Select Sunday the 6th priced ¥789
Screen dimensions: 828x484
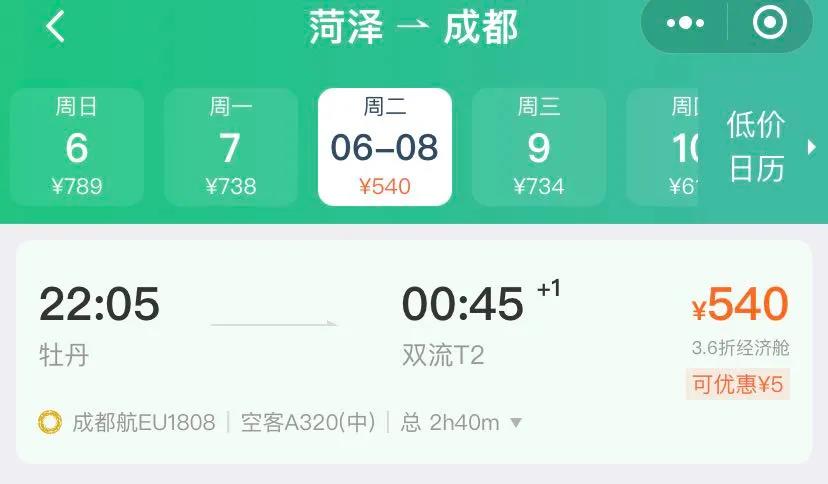(x=77, y=147)
